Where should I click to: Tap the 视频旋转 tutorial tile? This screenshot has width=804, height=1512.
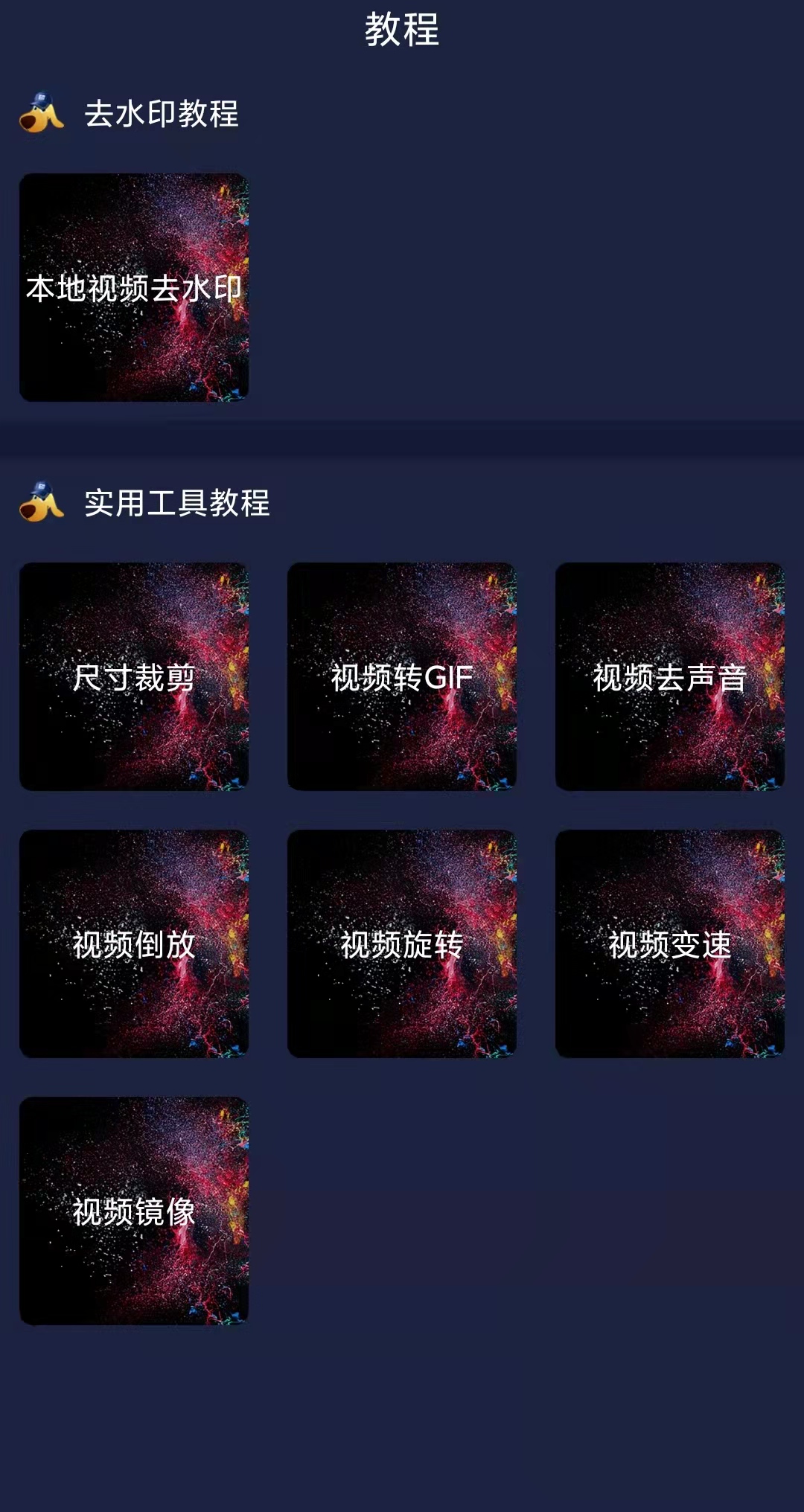point(402,944)
